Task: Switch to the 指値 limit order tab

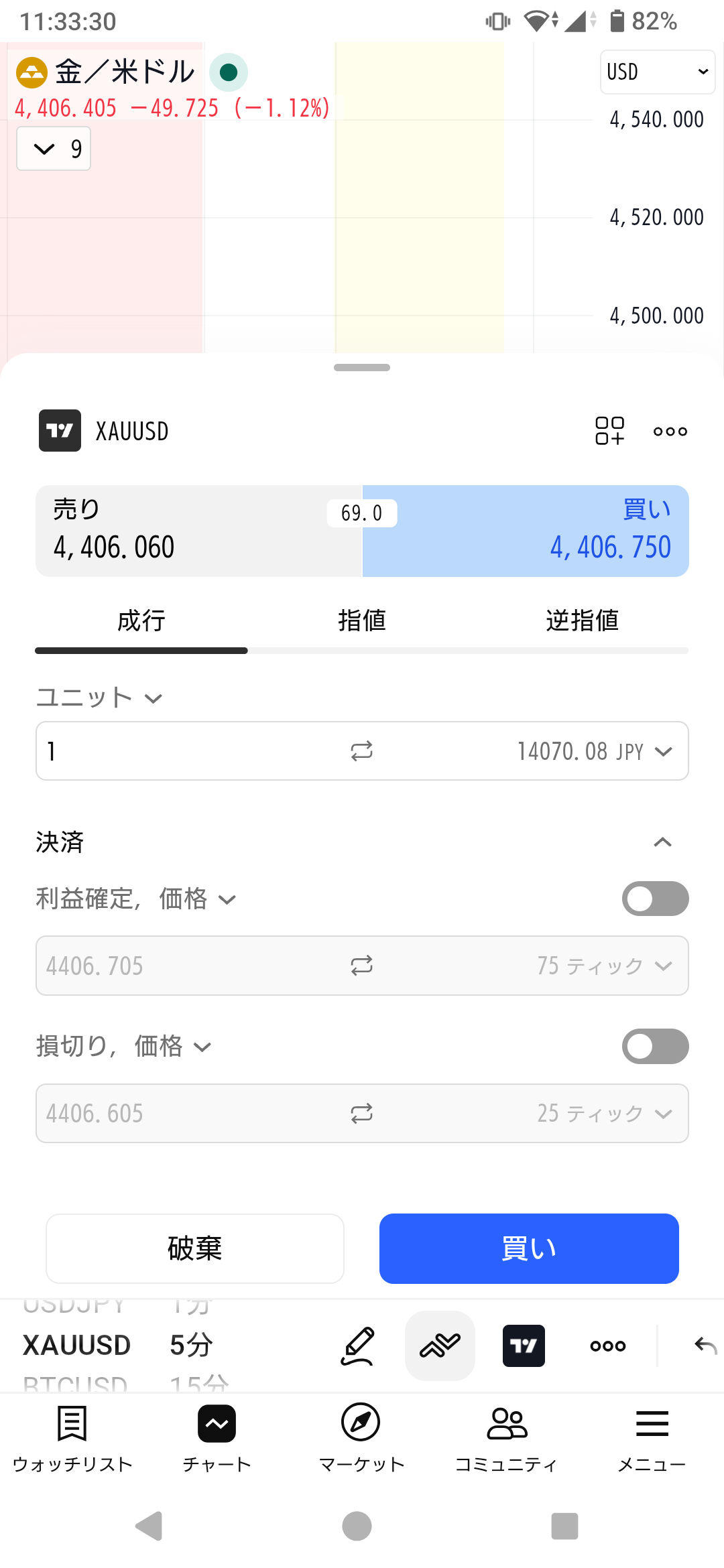Action: (362, 620)
